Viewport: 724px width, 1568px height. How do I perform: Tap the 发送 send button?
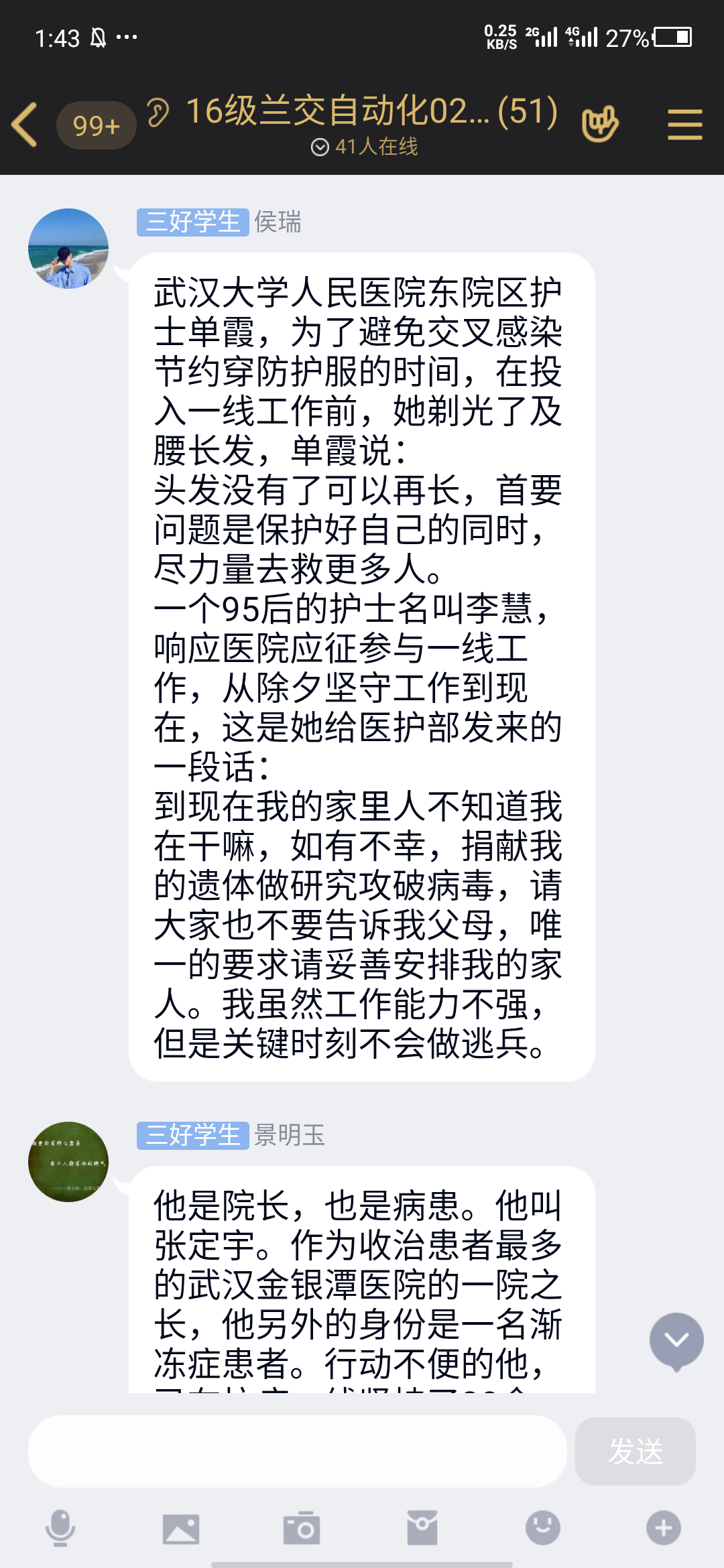pyautogui.click(x=635, y=1451)
